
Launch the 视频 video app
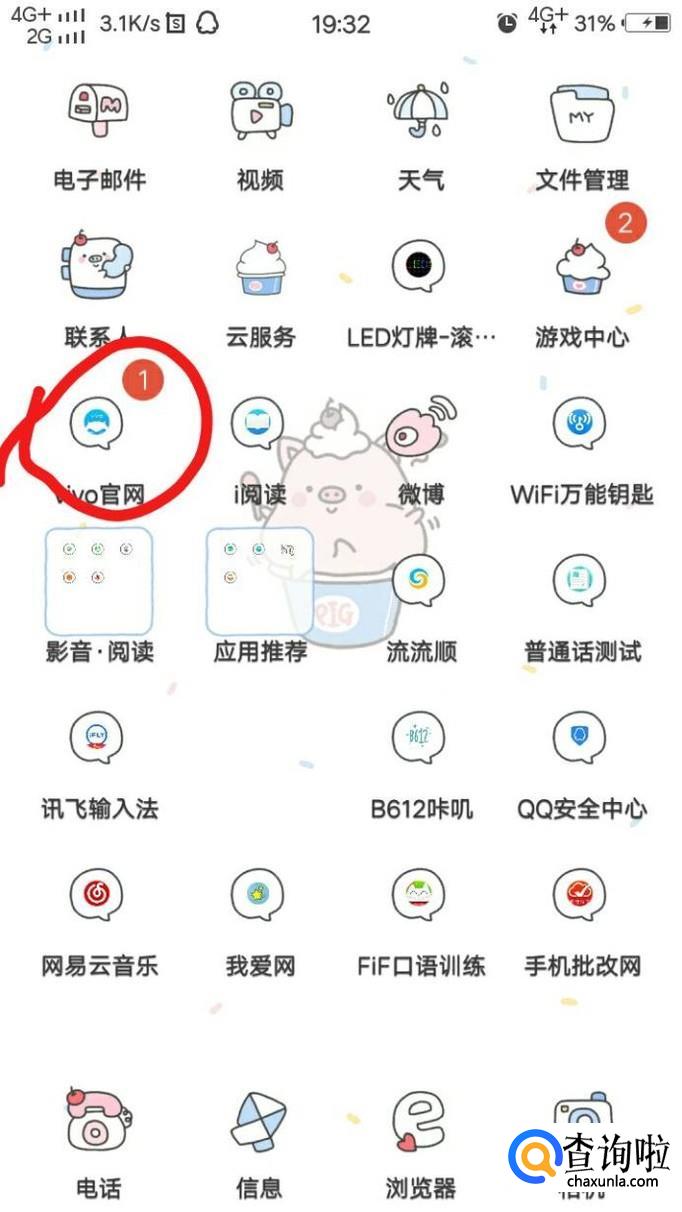point(259,112)
